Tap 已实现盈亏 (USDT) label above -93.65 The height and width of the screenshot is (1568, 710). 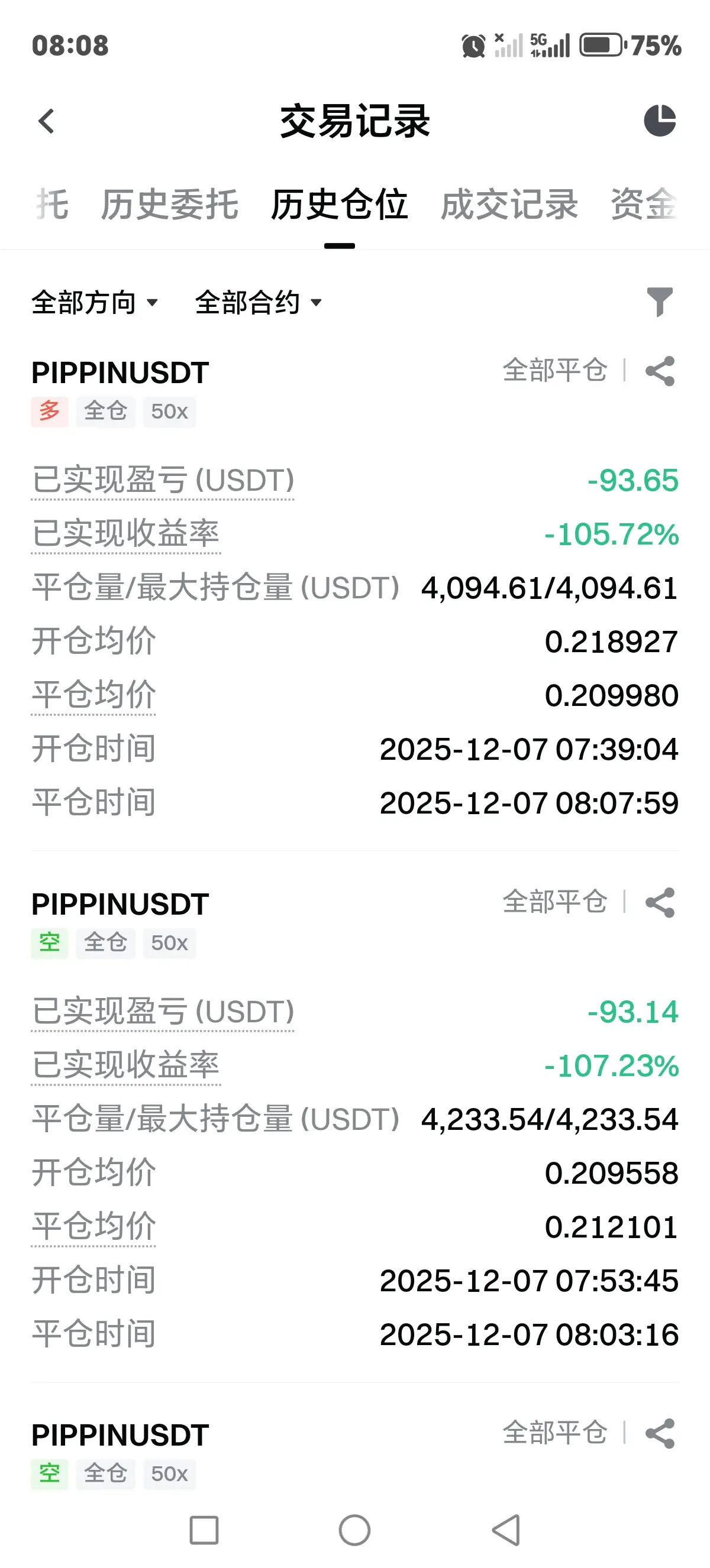pos(163,480)
